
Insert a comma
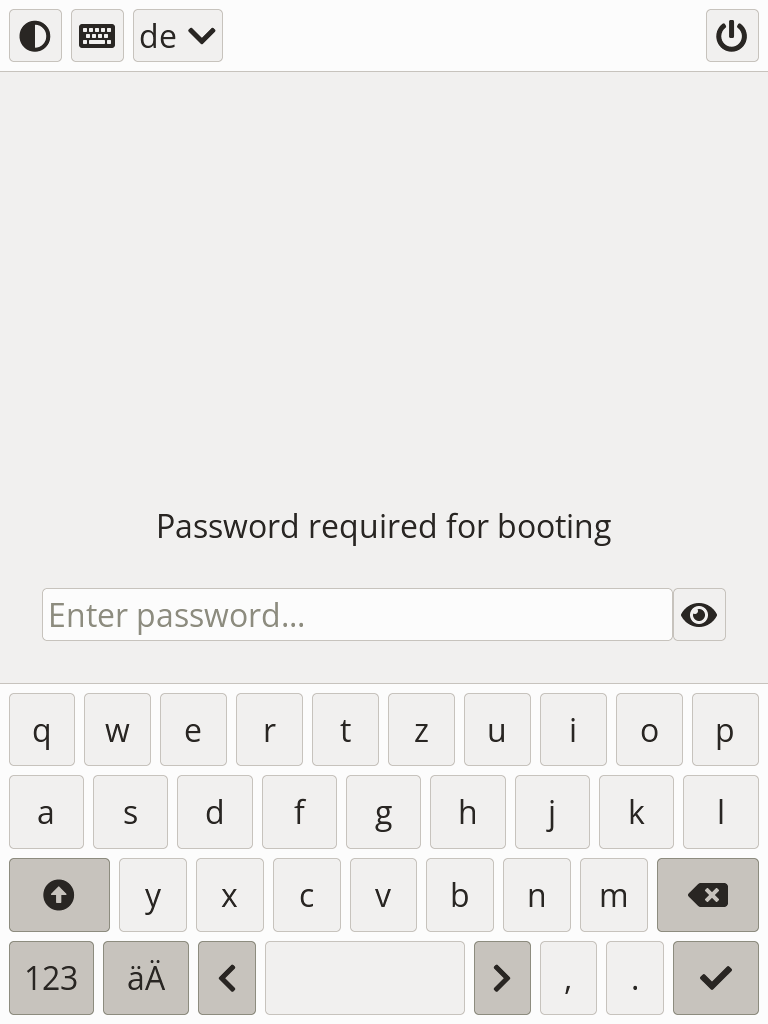pyautogui.click(x=568, y=978)
